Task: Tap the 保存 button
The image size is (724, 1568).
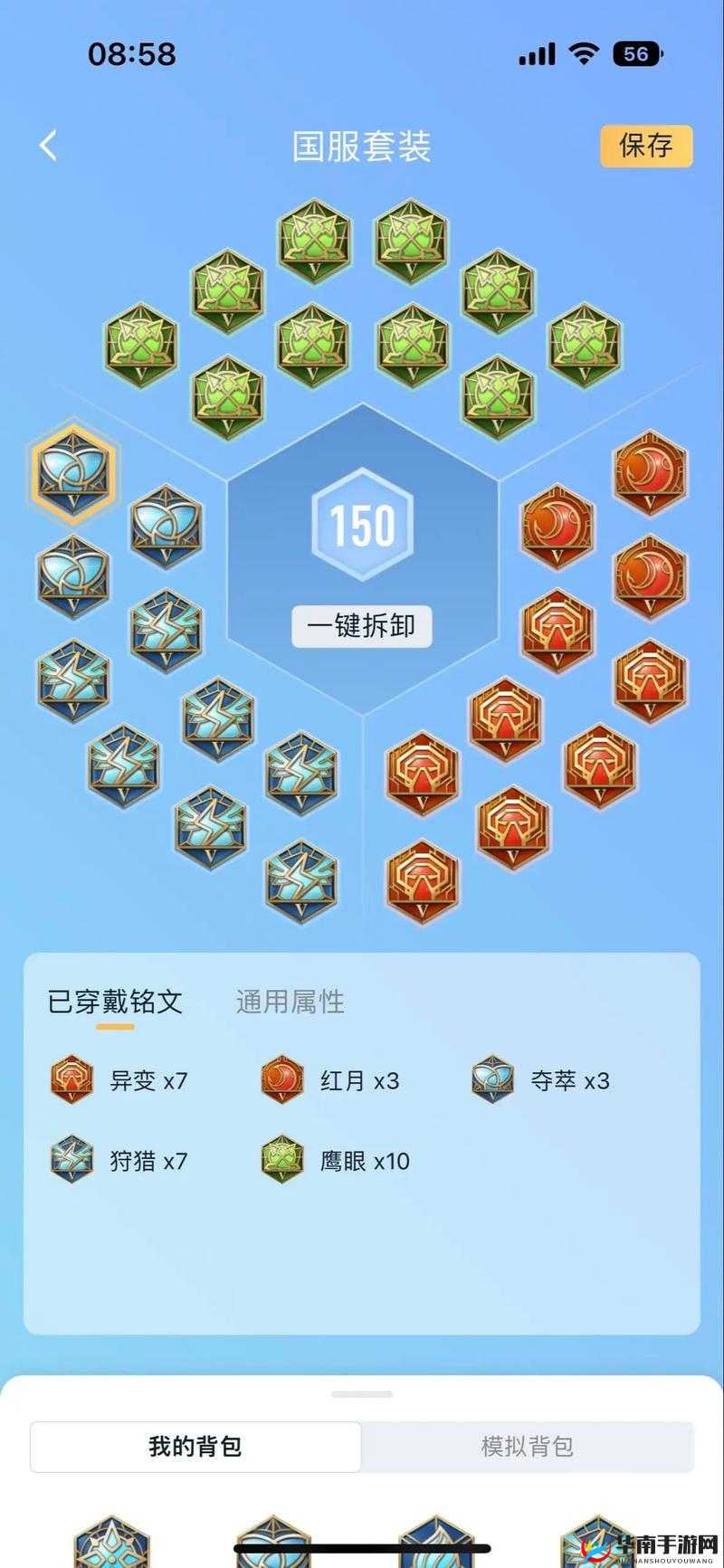Action: [646, 144]
